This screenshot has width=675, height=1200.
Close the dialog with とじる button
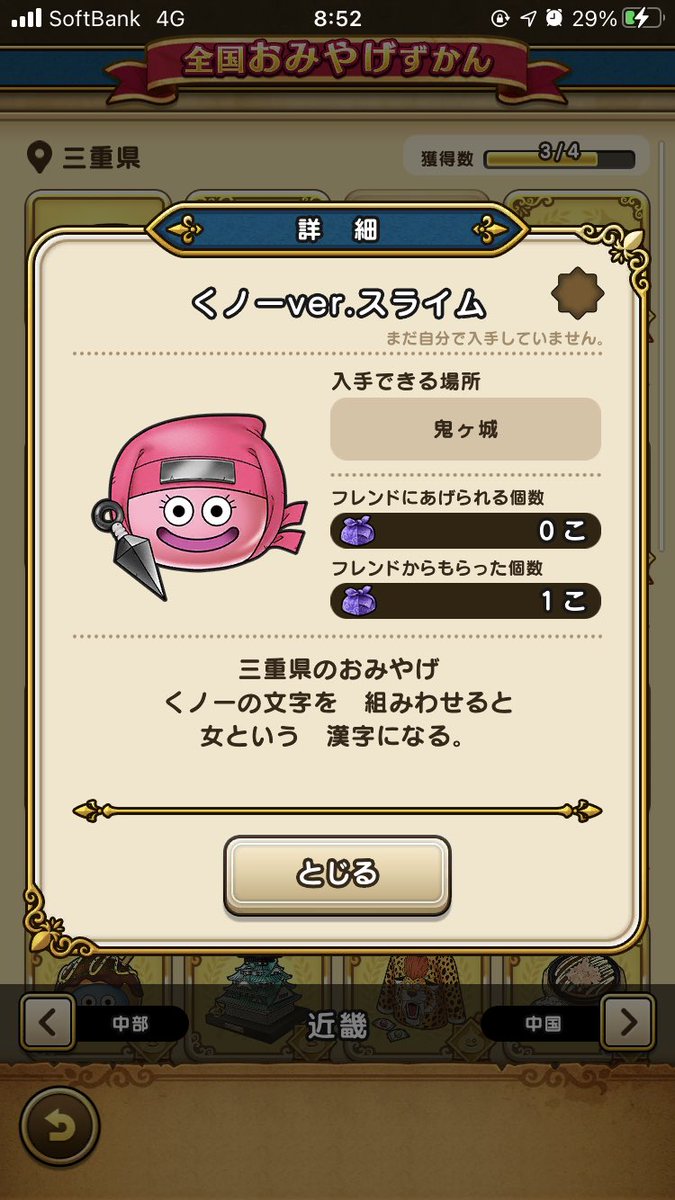(x=337, y=874)
